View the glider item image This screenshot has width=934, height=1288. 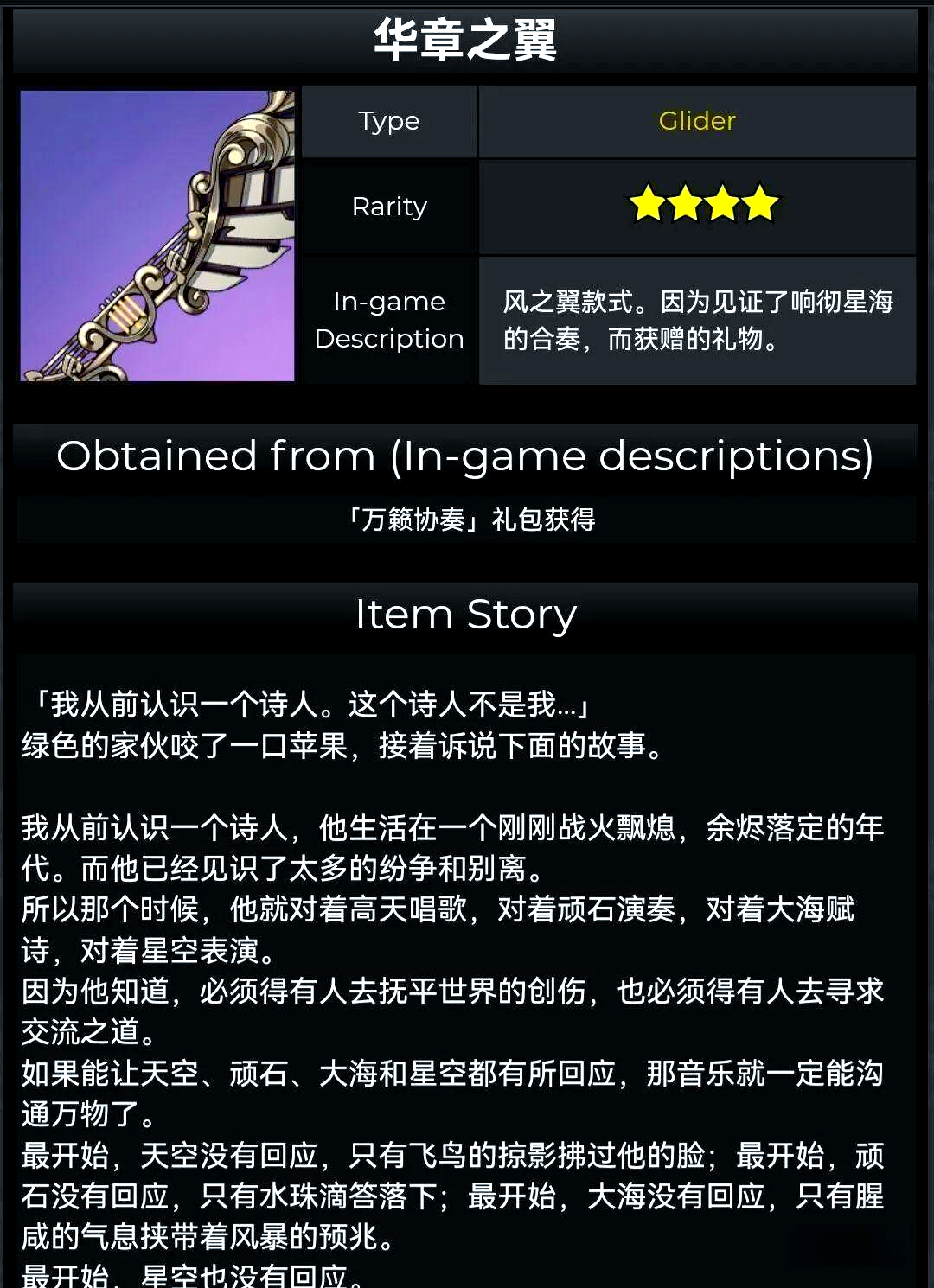click(x=157, y=235)
